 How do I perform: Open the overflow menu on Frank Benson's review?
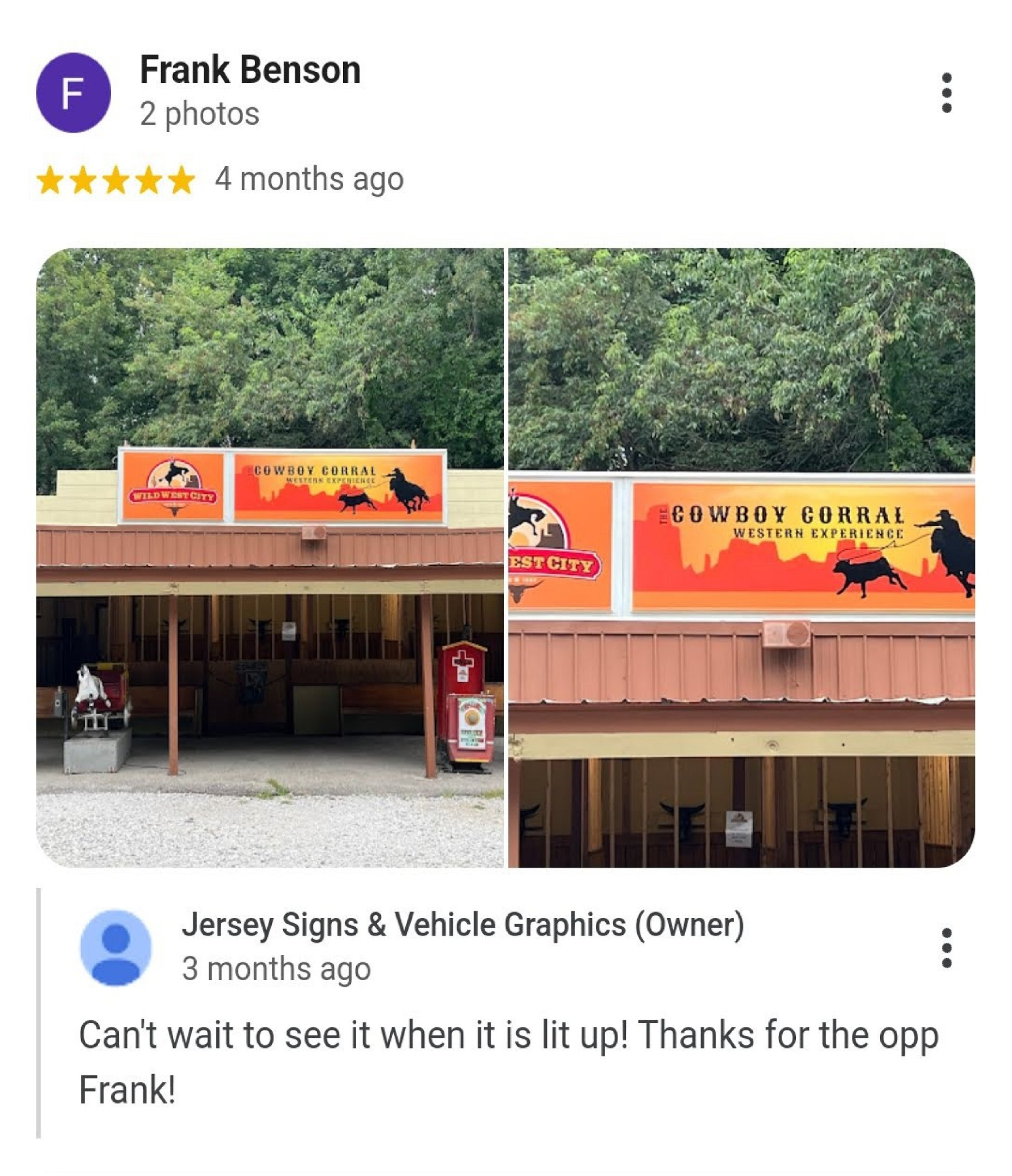pyautogui.click(x=946, y=93)
